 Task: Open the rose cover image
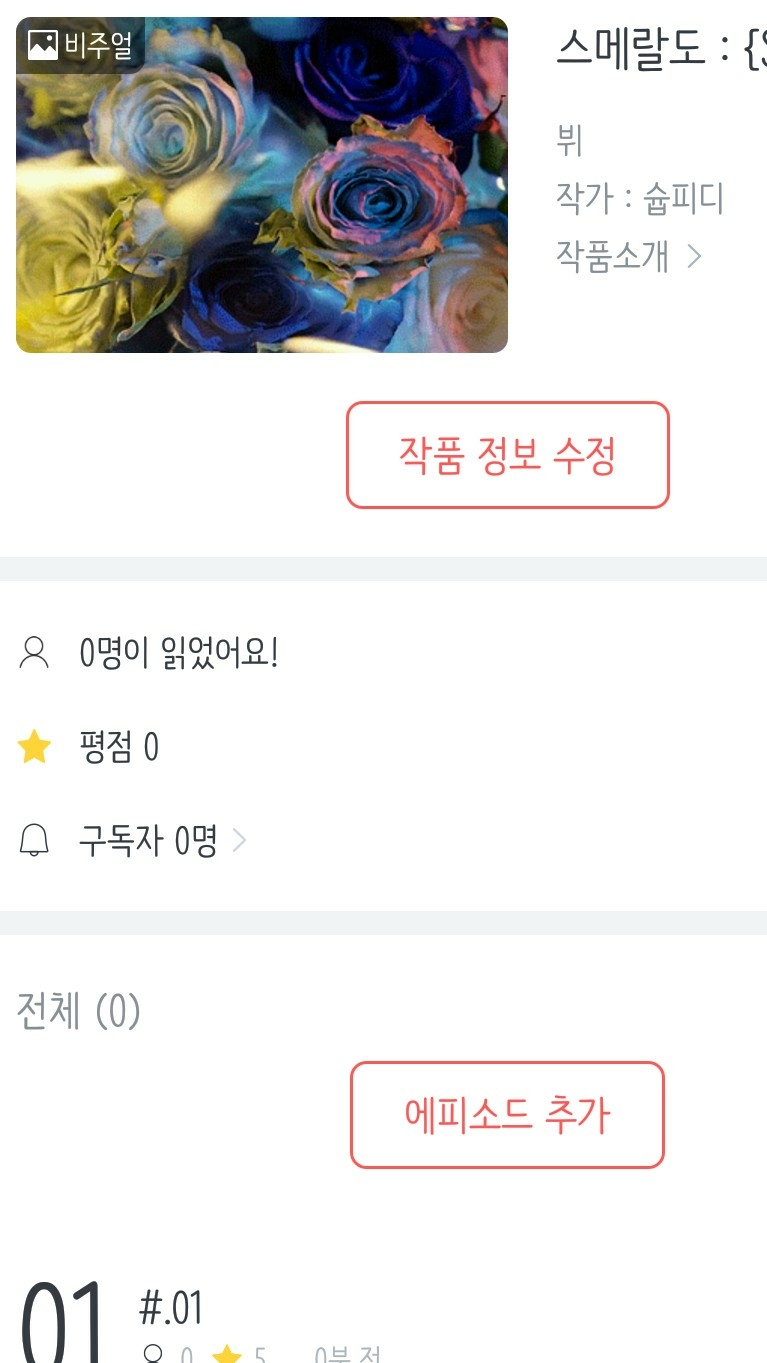[x=262, y=185]
